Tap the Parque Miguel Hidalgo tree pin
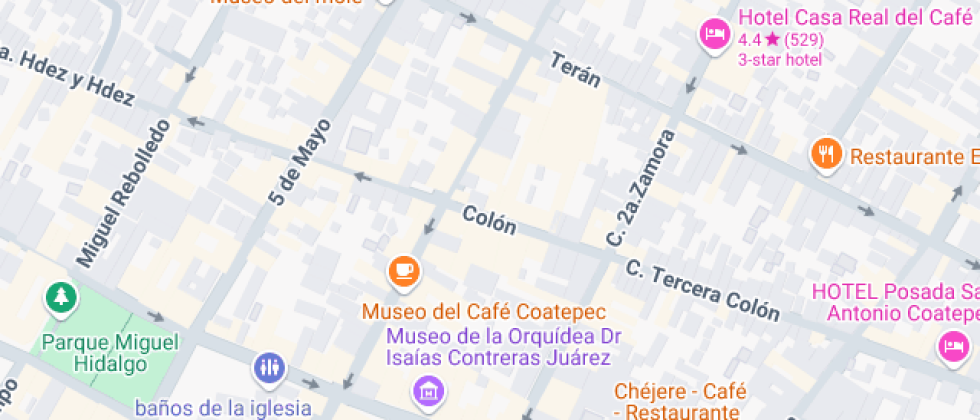 61,299
